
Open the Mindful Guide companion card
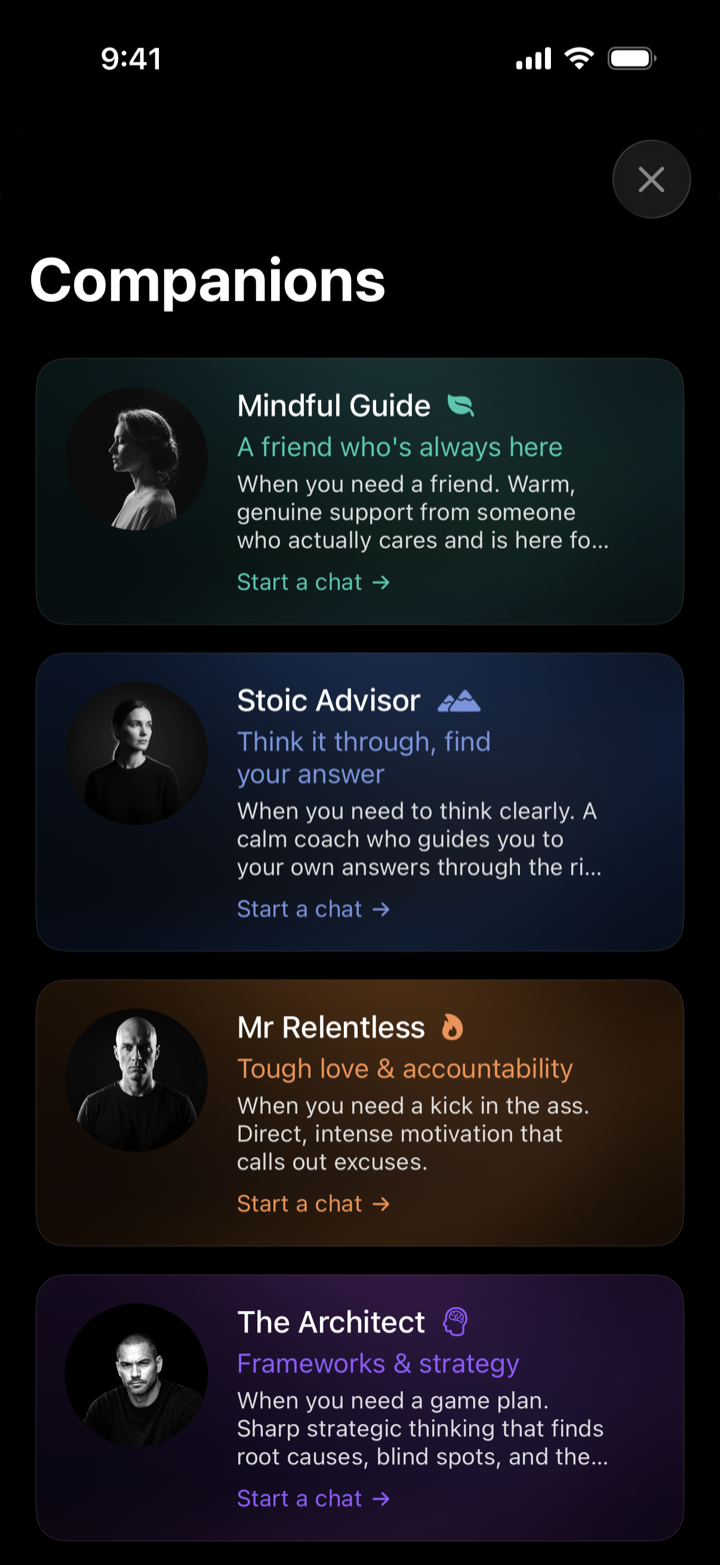click(360, 491)
